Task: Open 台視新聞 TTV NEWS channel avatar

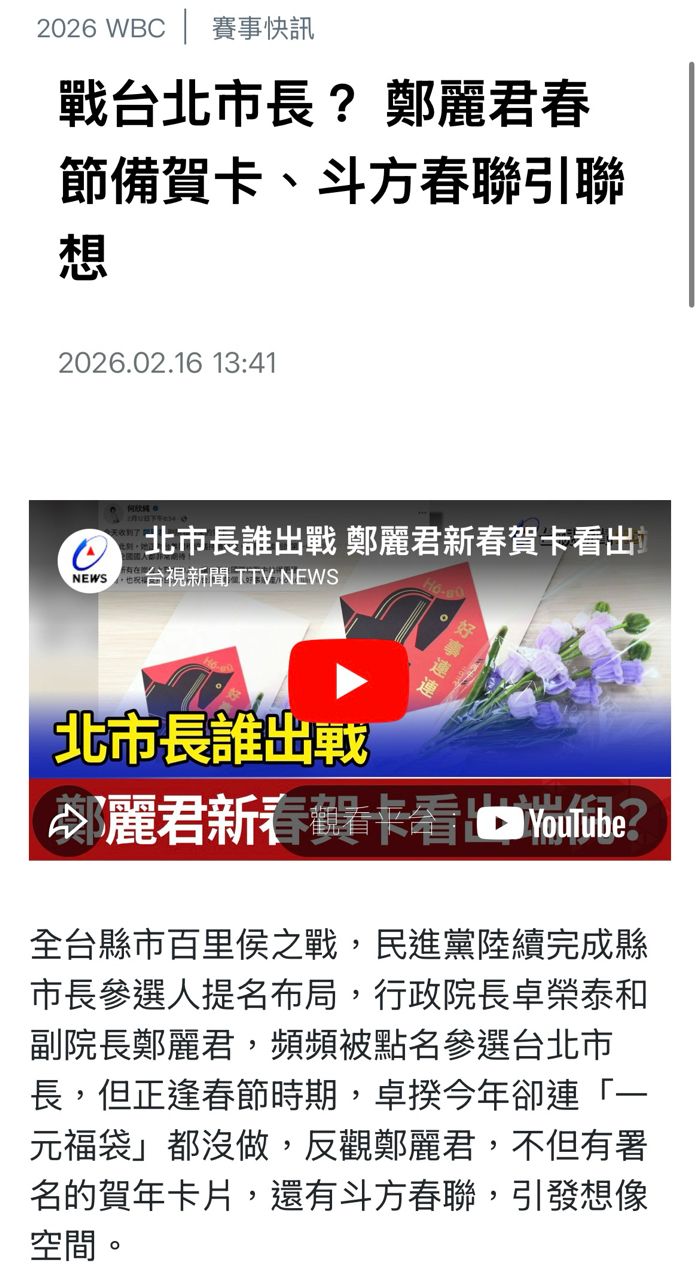Action: 89,560
